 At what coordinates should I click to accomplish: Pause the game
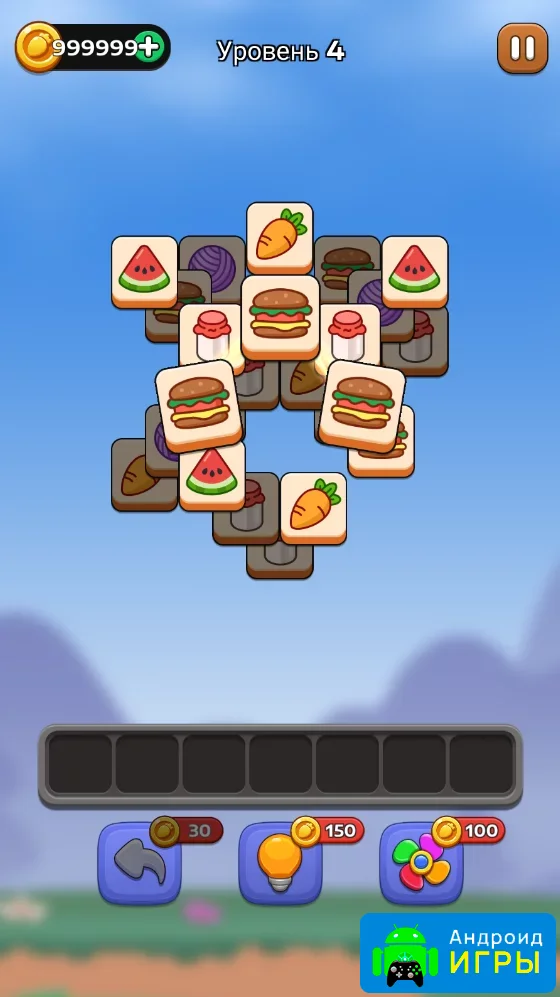(x=522, y=48)
